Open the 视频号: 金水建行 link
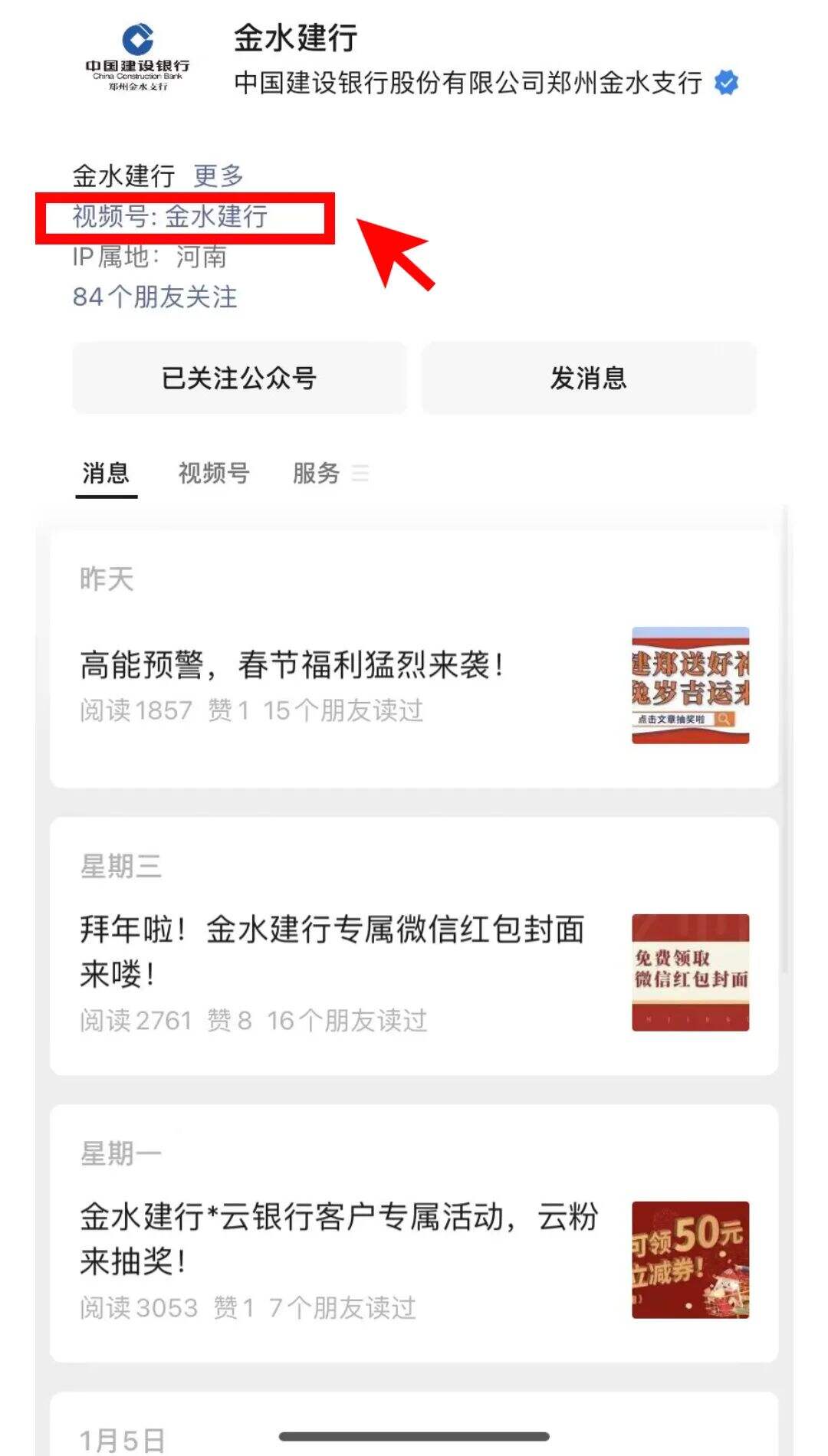This screenshot has width=828, height=1456. pos(170,216)
